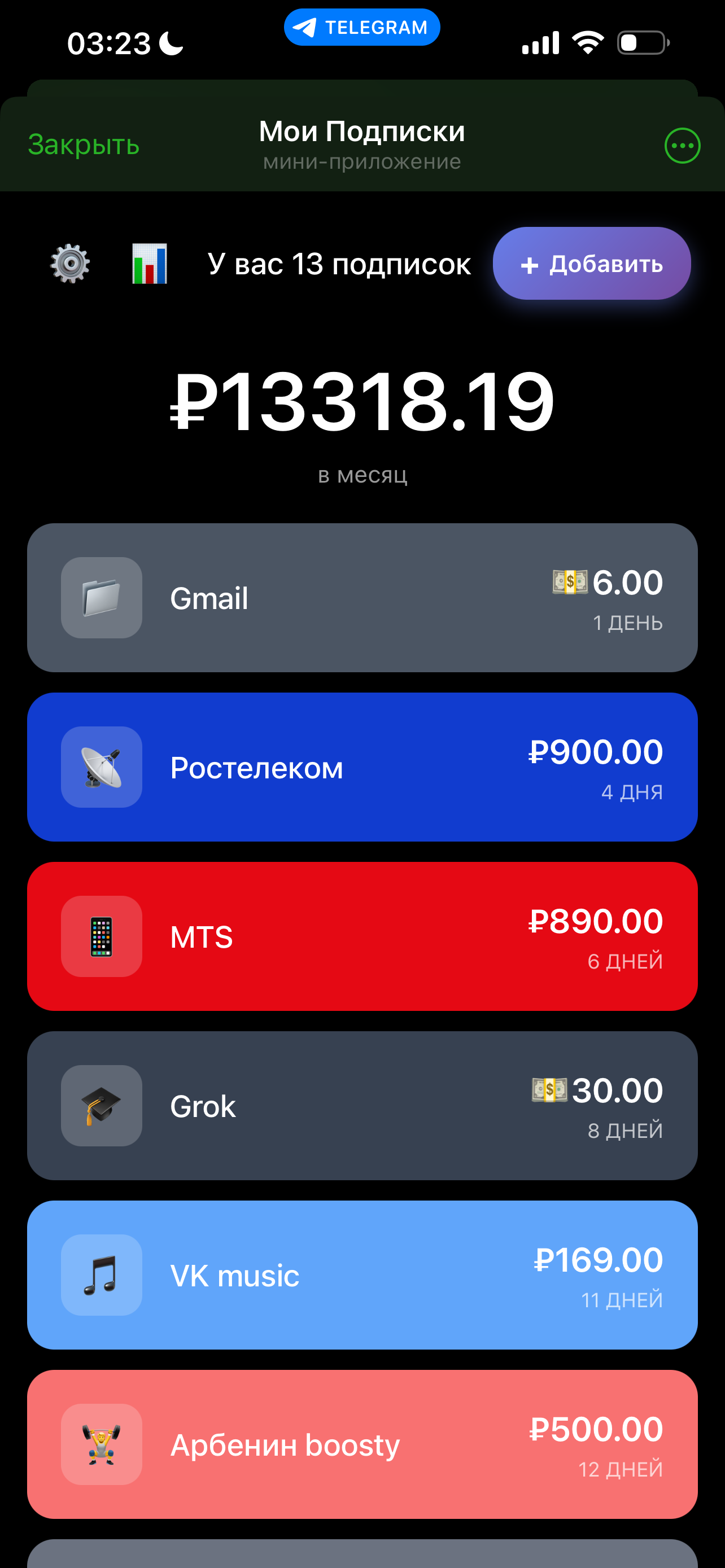Tap the MTS phone icon
The height and width of the screenshot is (1568, 725).
[x=101, y=937]
